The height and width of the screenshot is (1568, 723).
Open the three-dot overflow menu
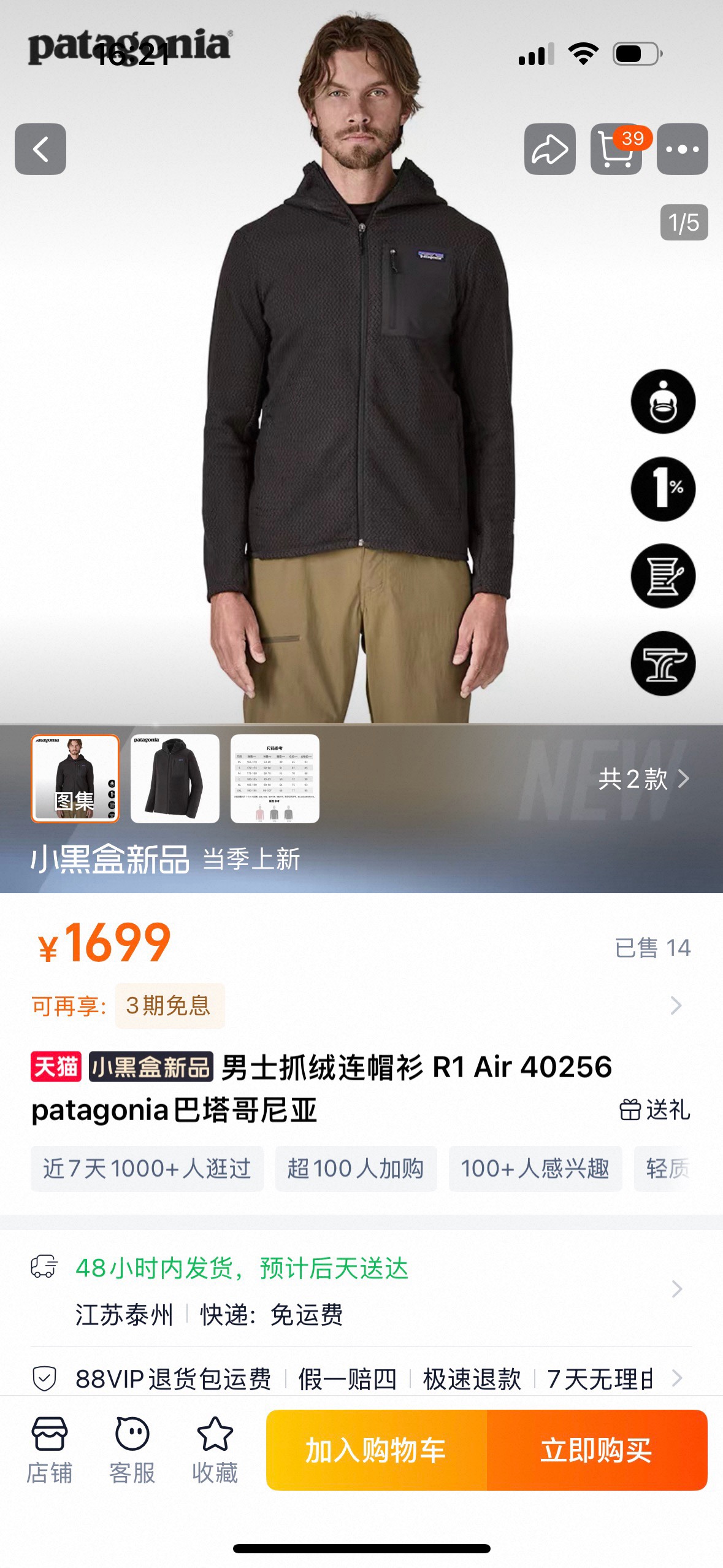(682, 149)
